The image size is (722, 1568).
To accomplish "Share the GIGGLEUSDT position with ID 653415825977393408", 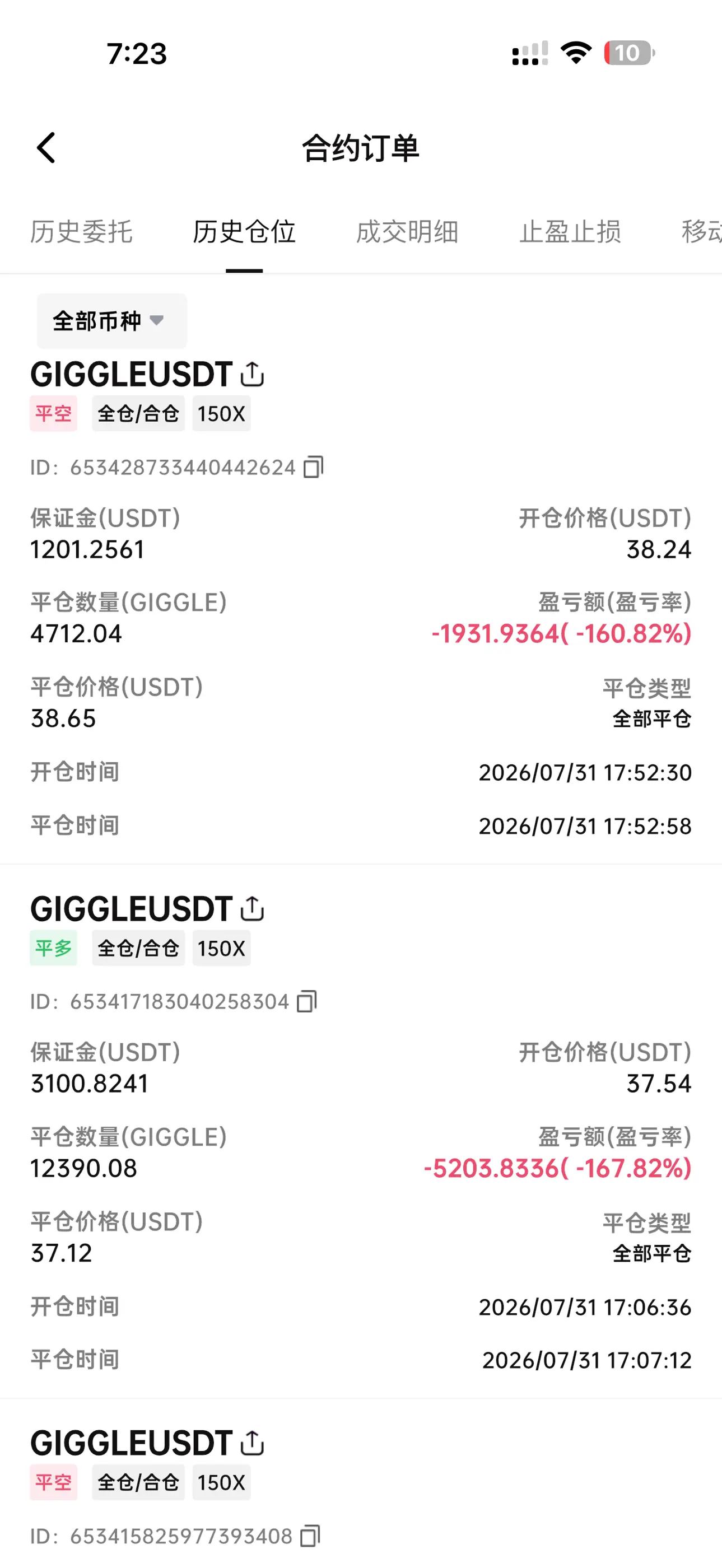I will click(252, 1443).
